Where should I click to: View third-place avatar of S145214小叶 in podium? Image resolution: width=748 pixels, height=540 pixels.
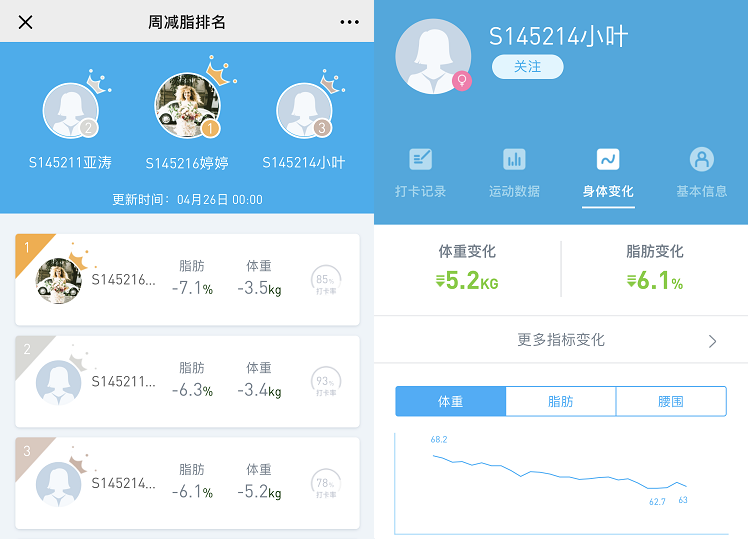click(304, 110)
